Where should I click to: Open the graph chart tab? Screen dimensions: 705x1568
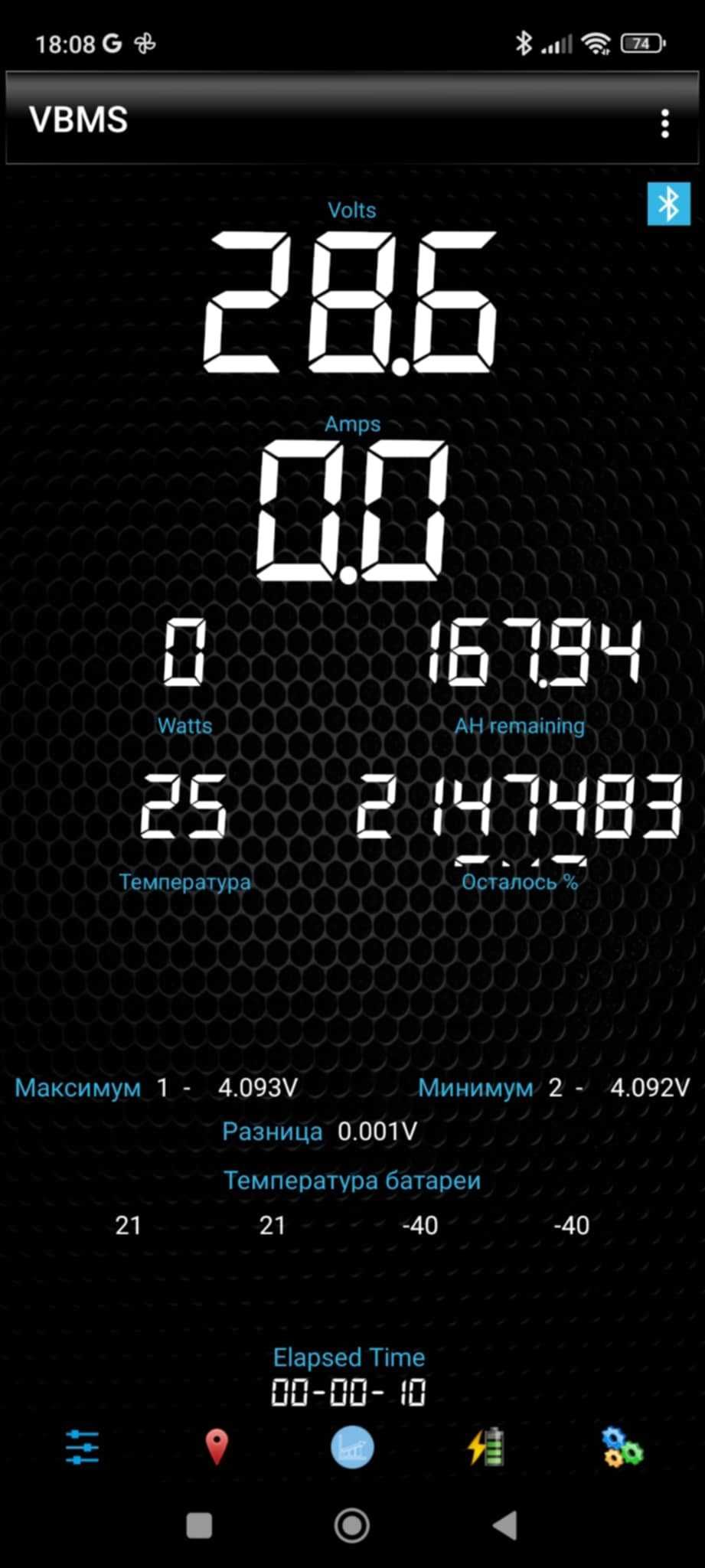click(352, 1447)
